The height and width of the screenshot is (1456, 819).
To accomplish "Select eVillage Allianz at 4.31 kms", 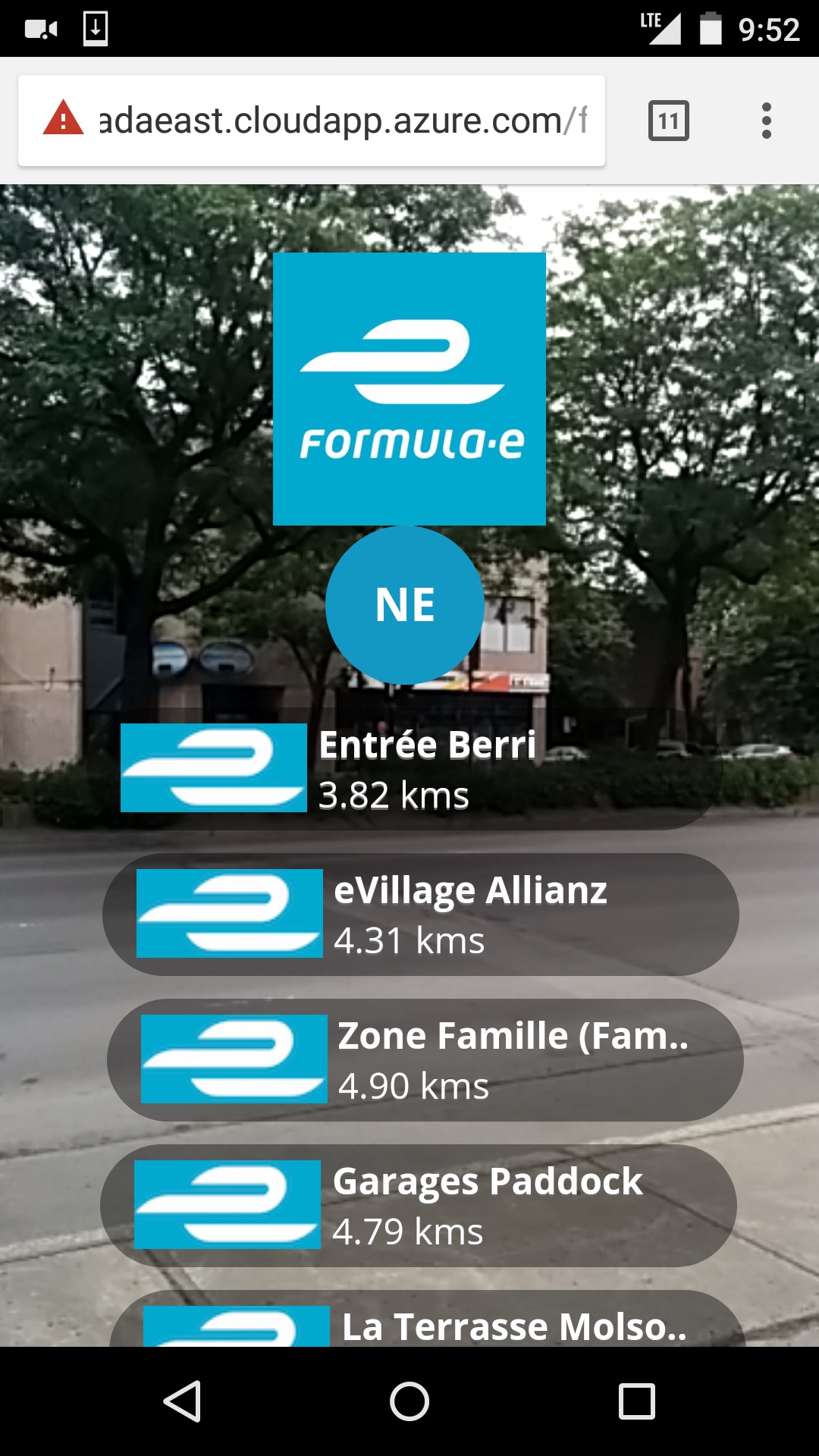I will pos(421,915).
